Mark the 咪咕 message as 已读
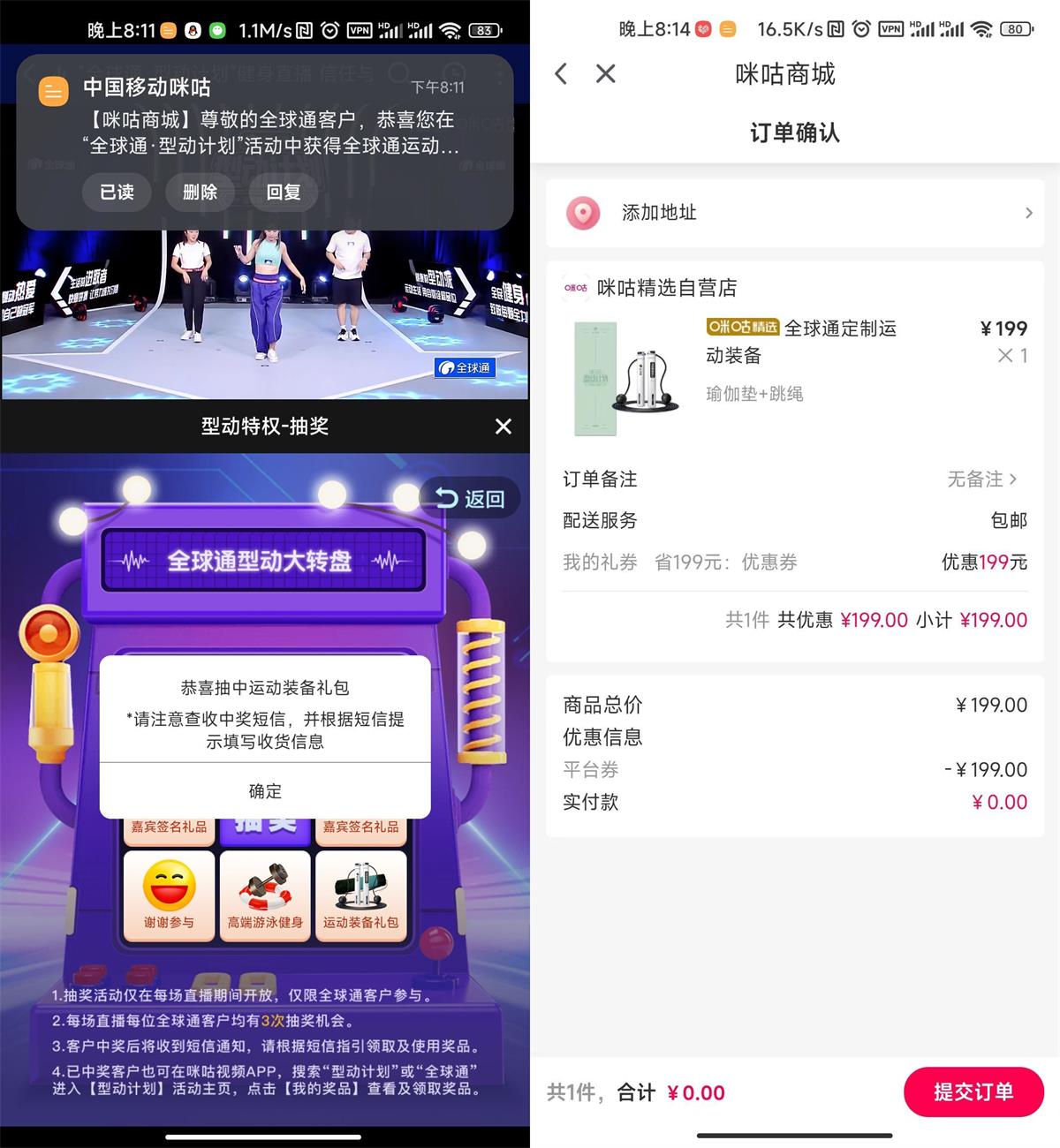 tap(116, 192)
